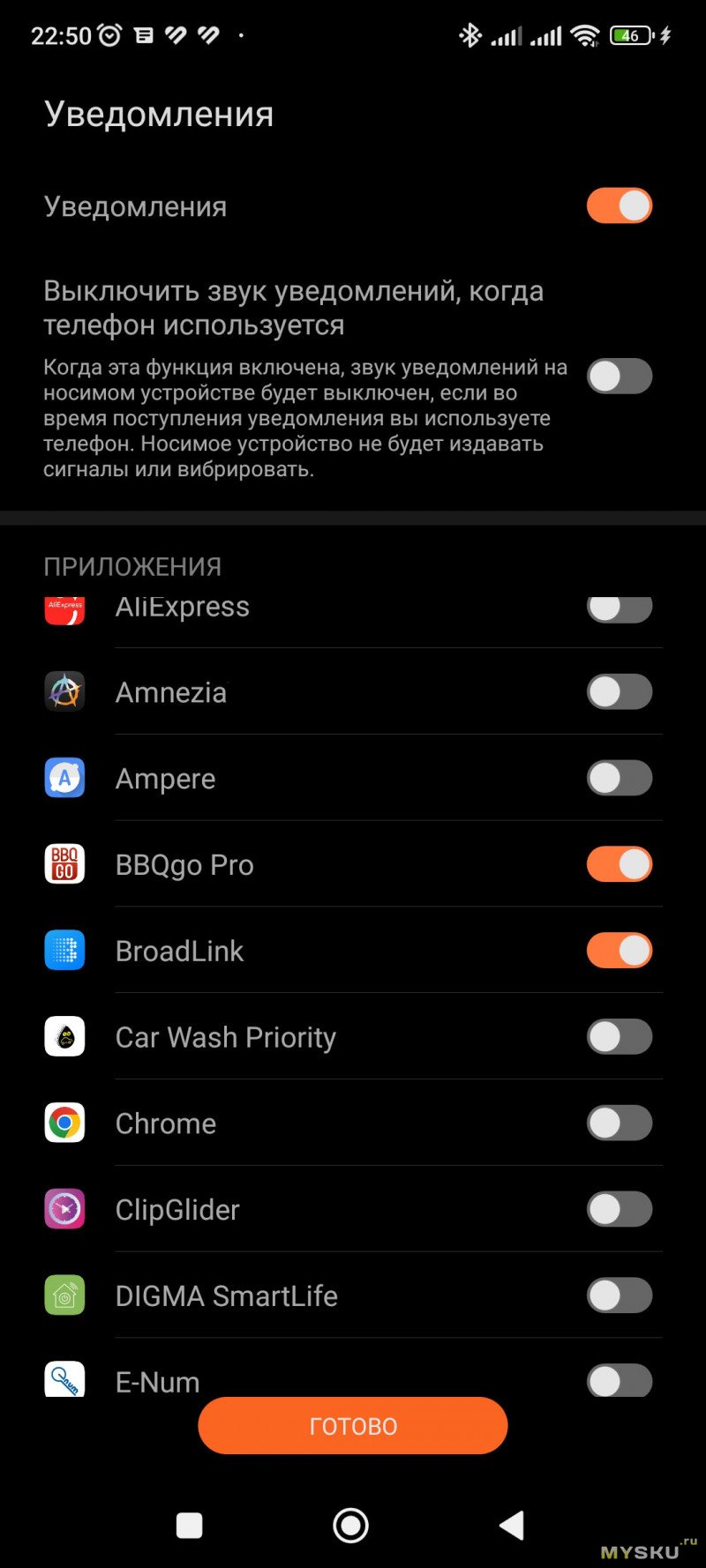Turn off the main Уведомления switch
Viewport: 706px width, 1568px height.
619,206
